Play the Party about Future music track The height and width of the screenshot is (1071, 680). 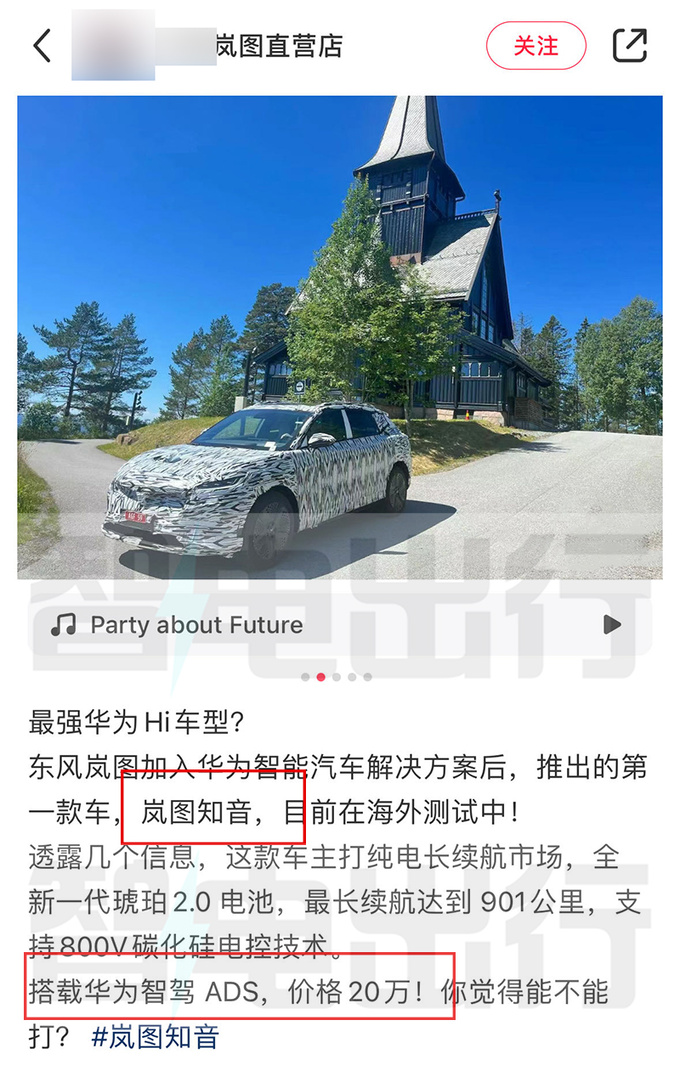coord(611,625)
